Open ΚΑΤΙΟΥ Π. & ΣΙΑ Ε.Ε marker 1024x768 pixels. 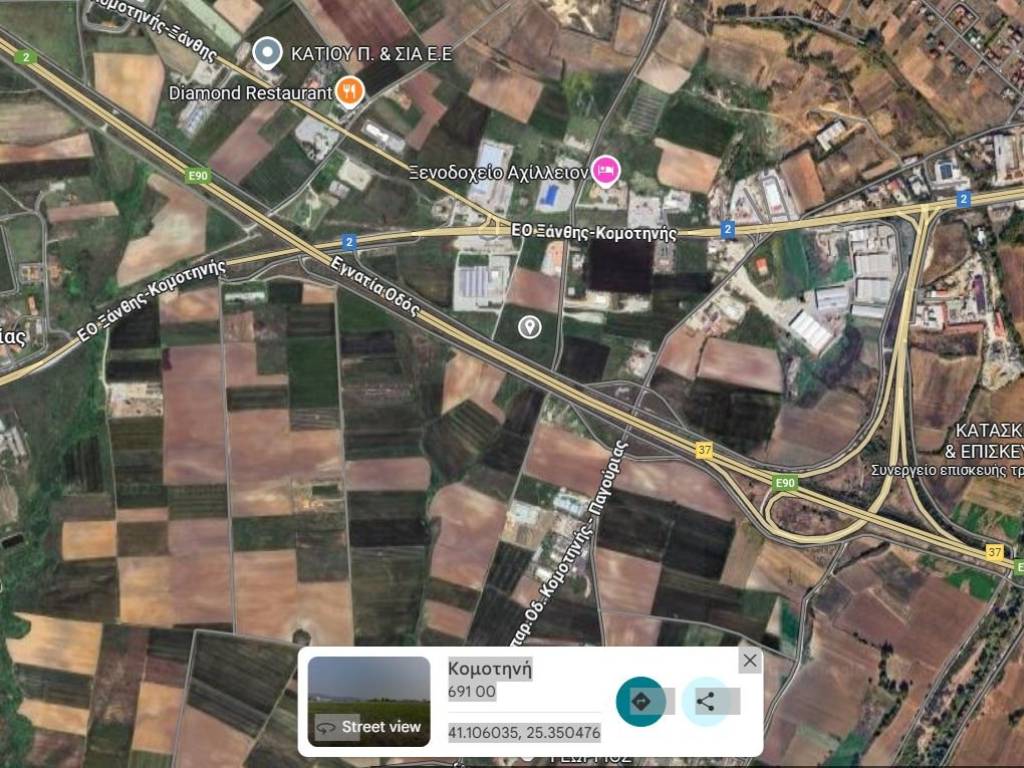(266, 52)
